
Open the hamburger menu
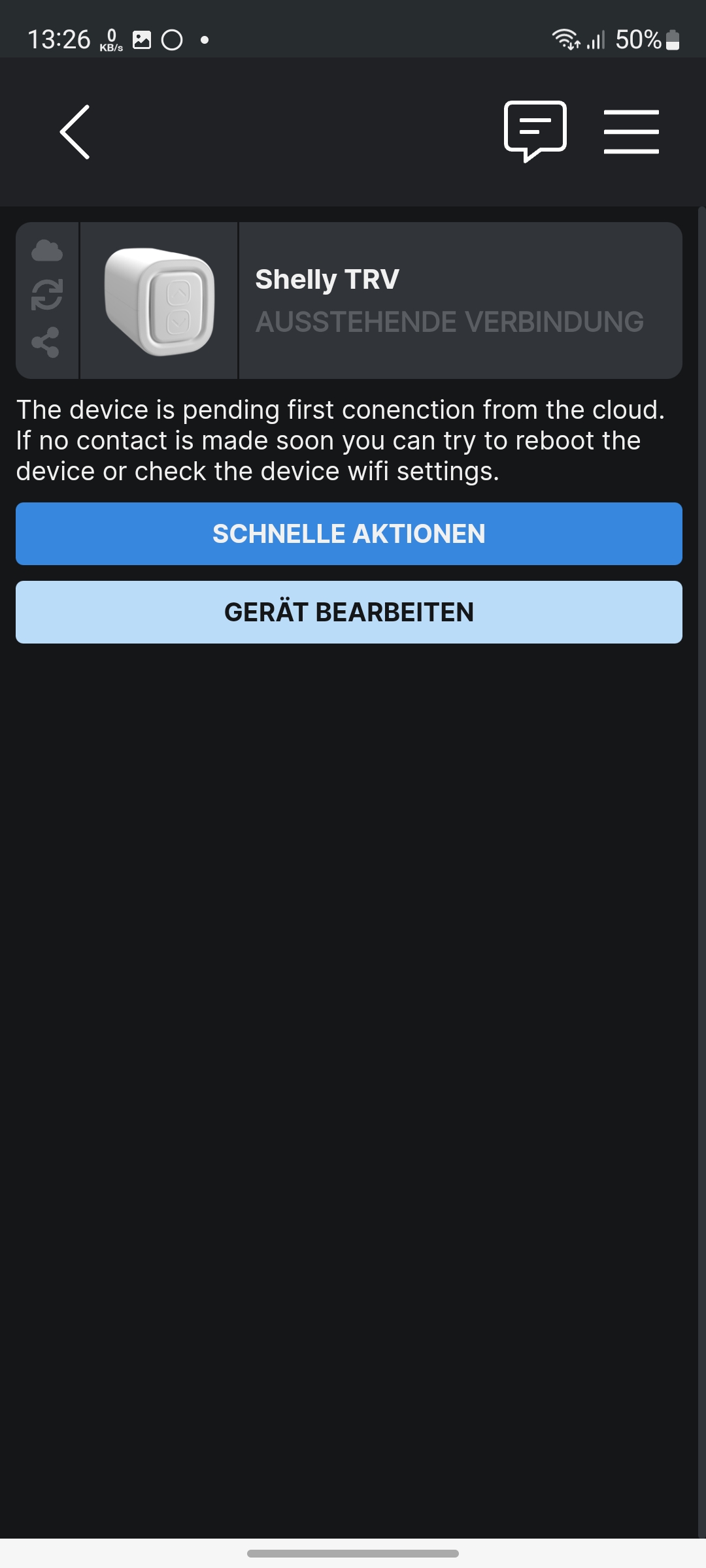pos(631,132)
